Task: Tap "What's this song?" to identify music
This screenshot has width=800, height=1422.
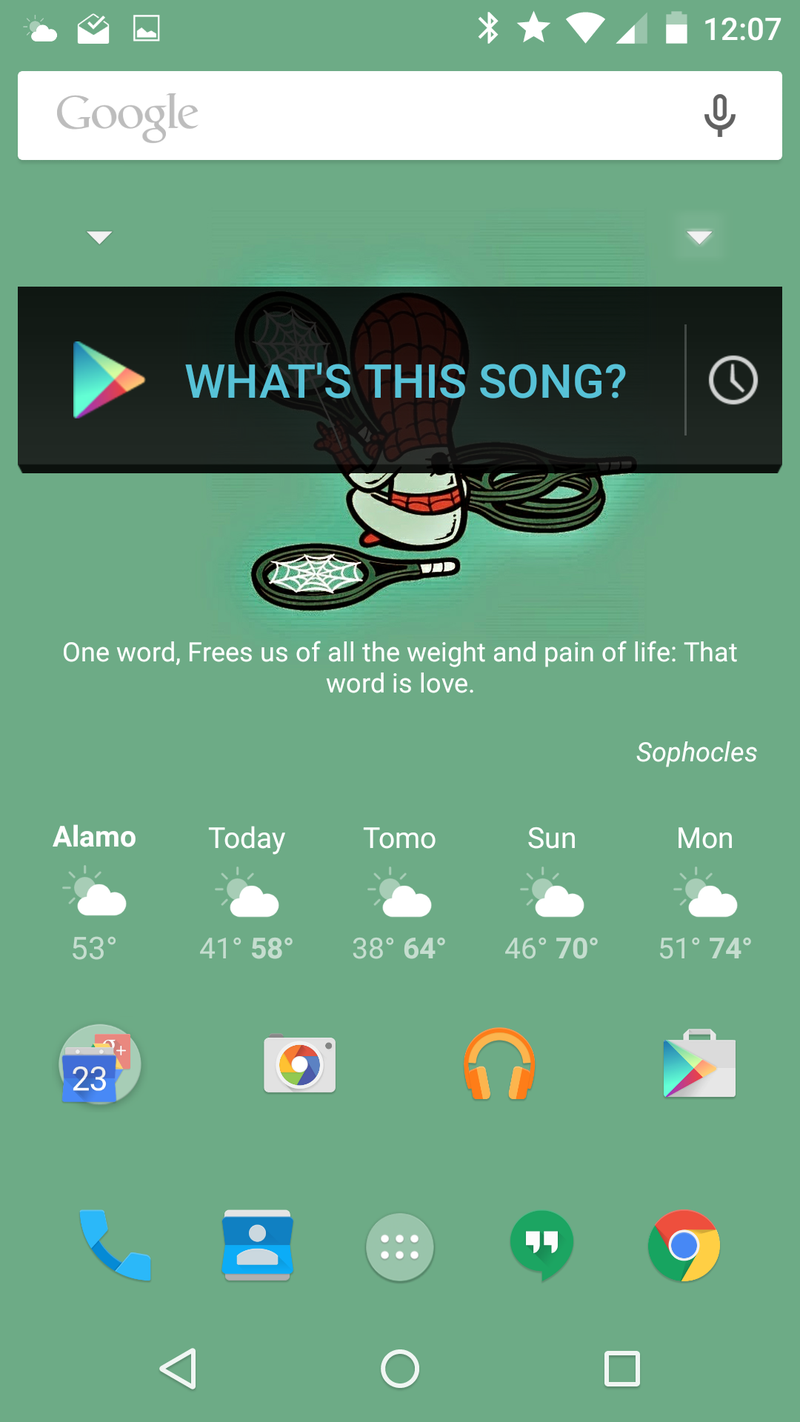Action: click(x=405, y=381)
